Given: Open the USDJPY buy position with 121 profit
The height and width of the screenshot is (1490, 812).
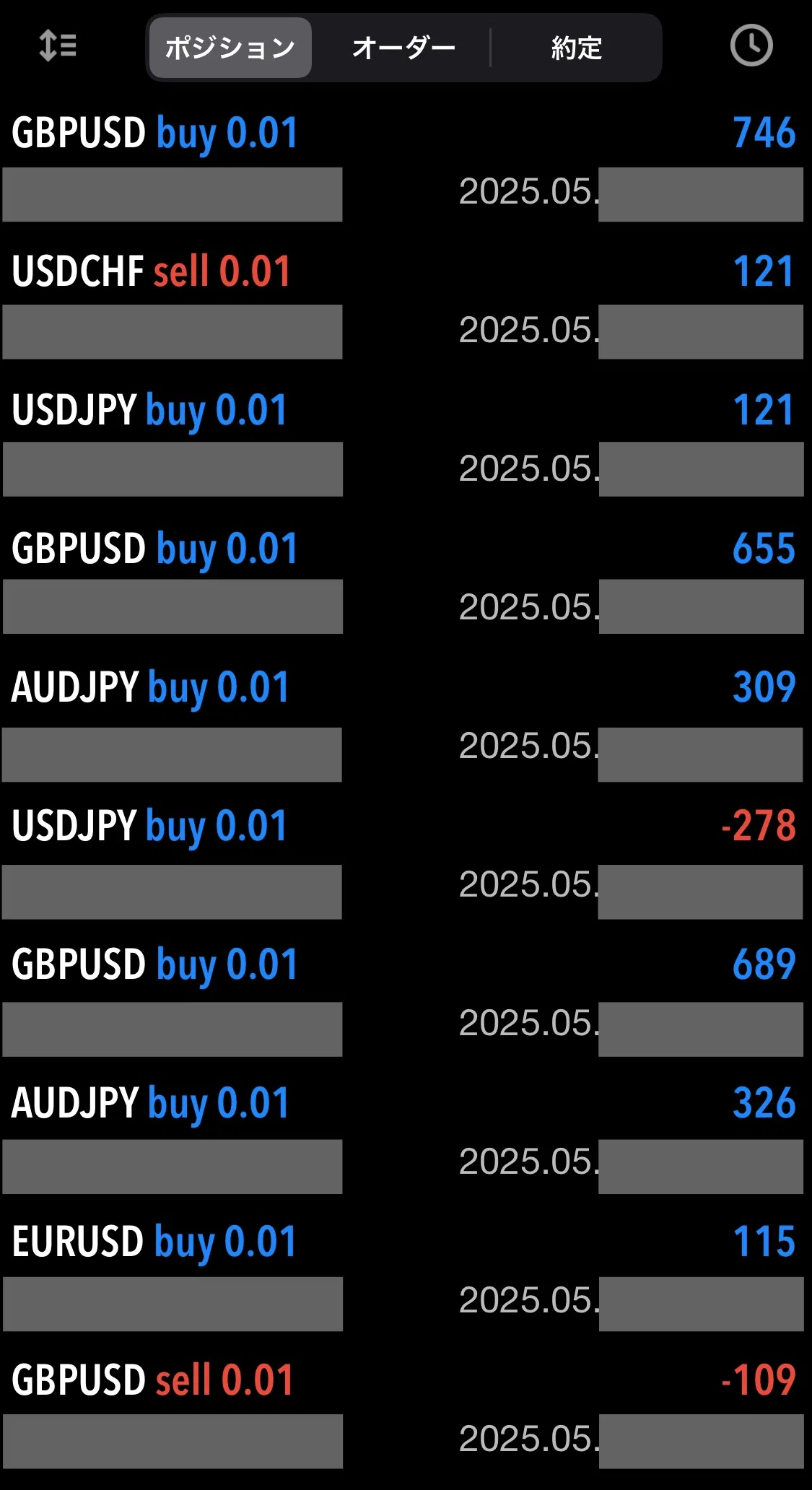Looking at the screenshot, I should click(x=406, y=443).
